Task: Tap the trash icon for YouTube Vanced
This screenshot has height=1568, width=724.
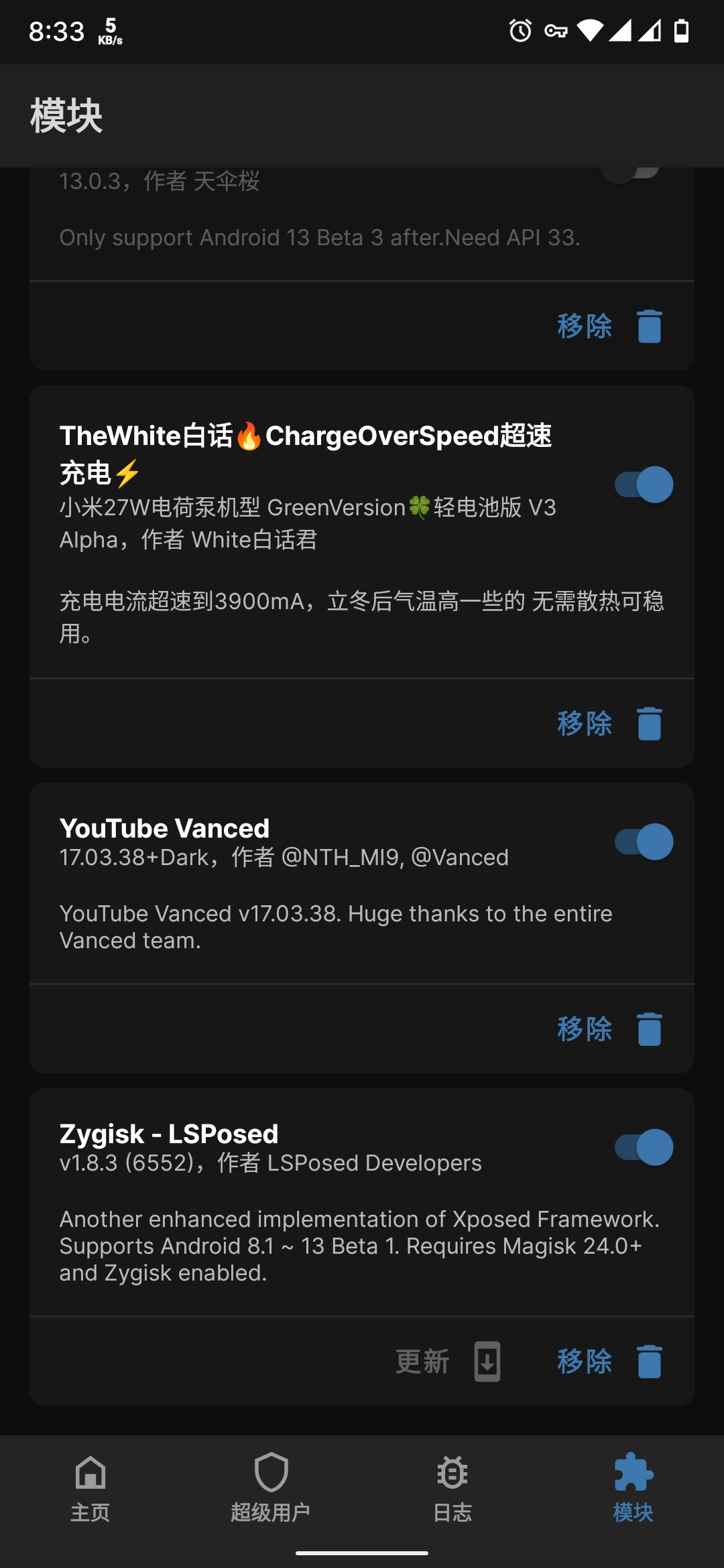Action: click(x=648, y=1030)
